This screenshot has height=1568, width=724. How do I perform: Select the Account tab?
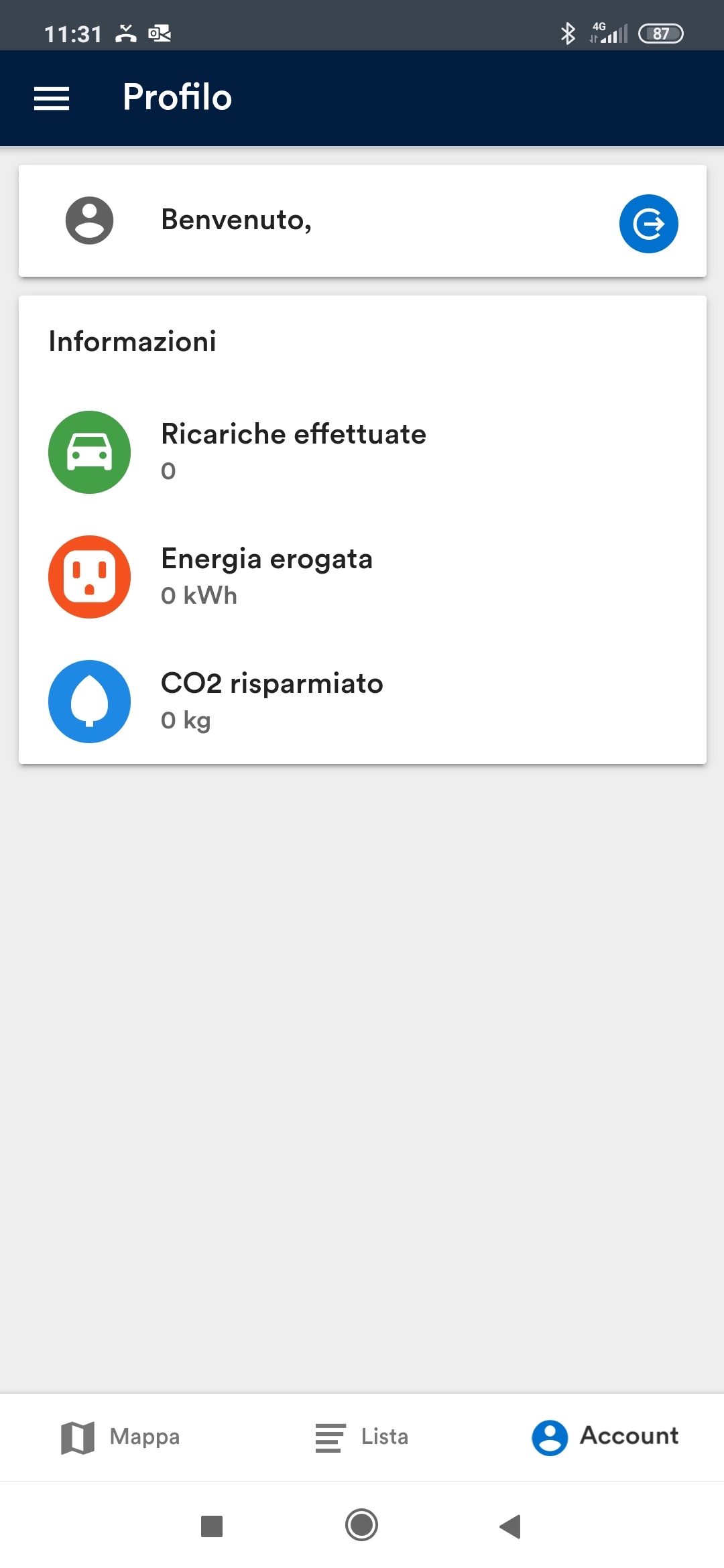[x=605, y=1437]
